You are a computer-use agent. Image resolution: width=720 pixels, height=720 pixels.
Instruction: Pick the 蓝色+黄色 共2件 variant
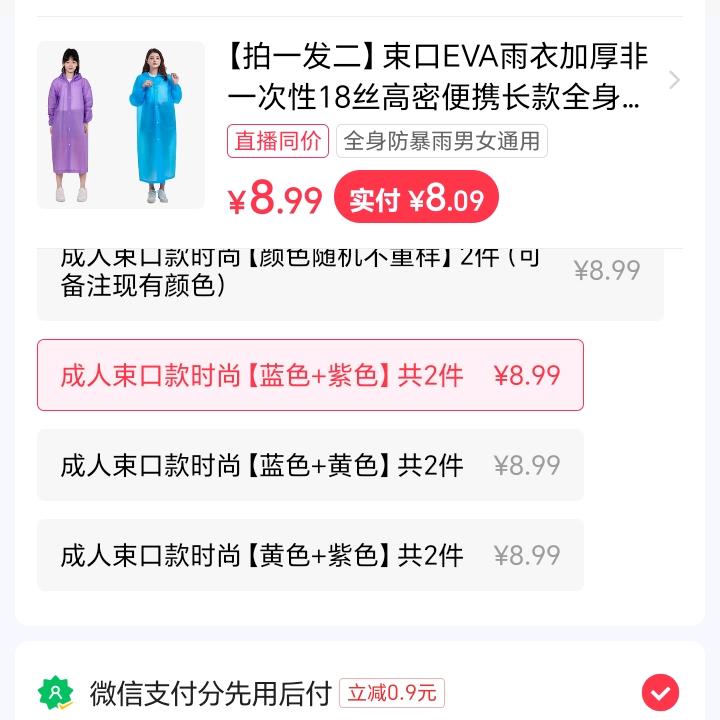click(x=310, y=465)
